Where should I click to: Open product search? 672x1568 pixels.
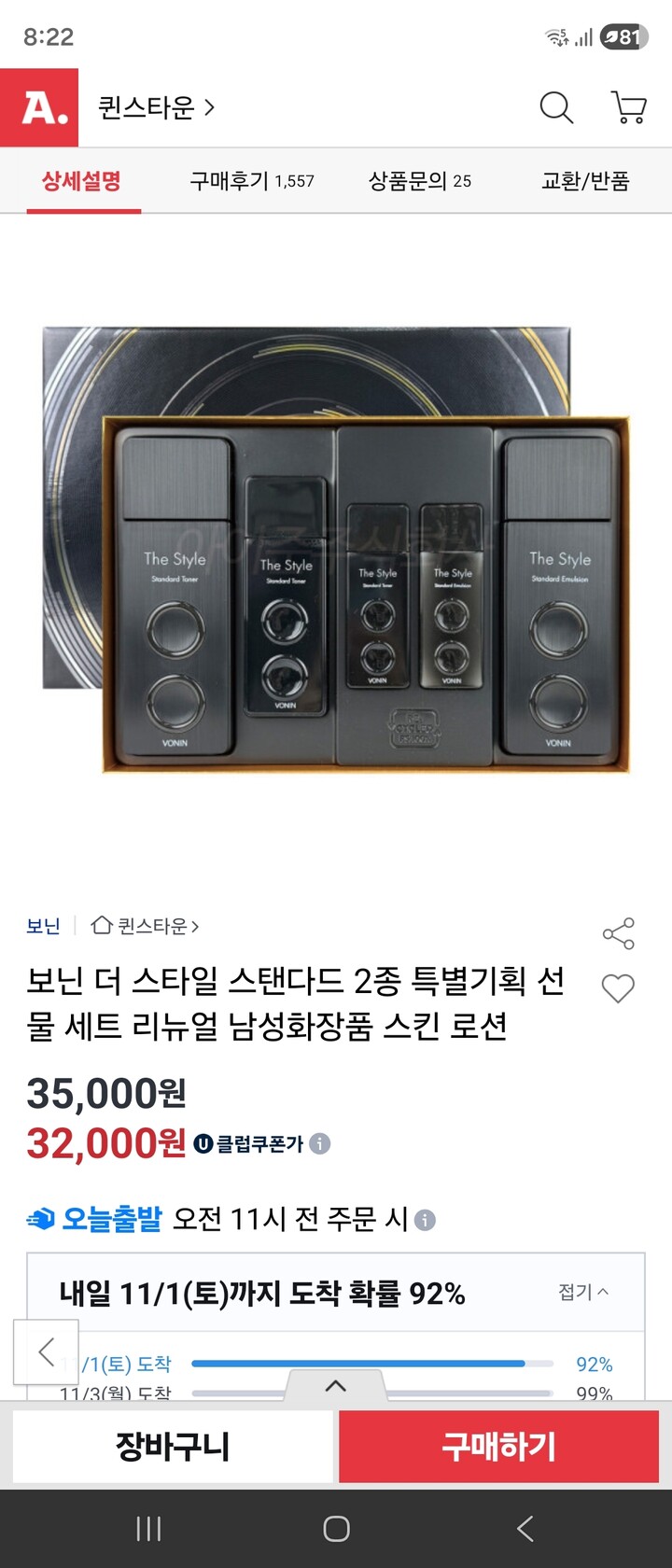(x=556, y=107)
